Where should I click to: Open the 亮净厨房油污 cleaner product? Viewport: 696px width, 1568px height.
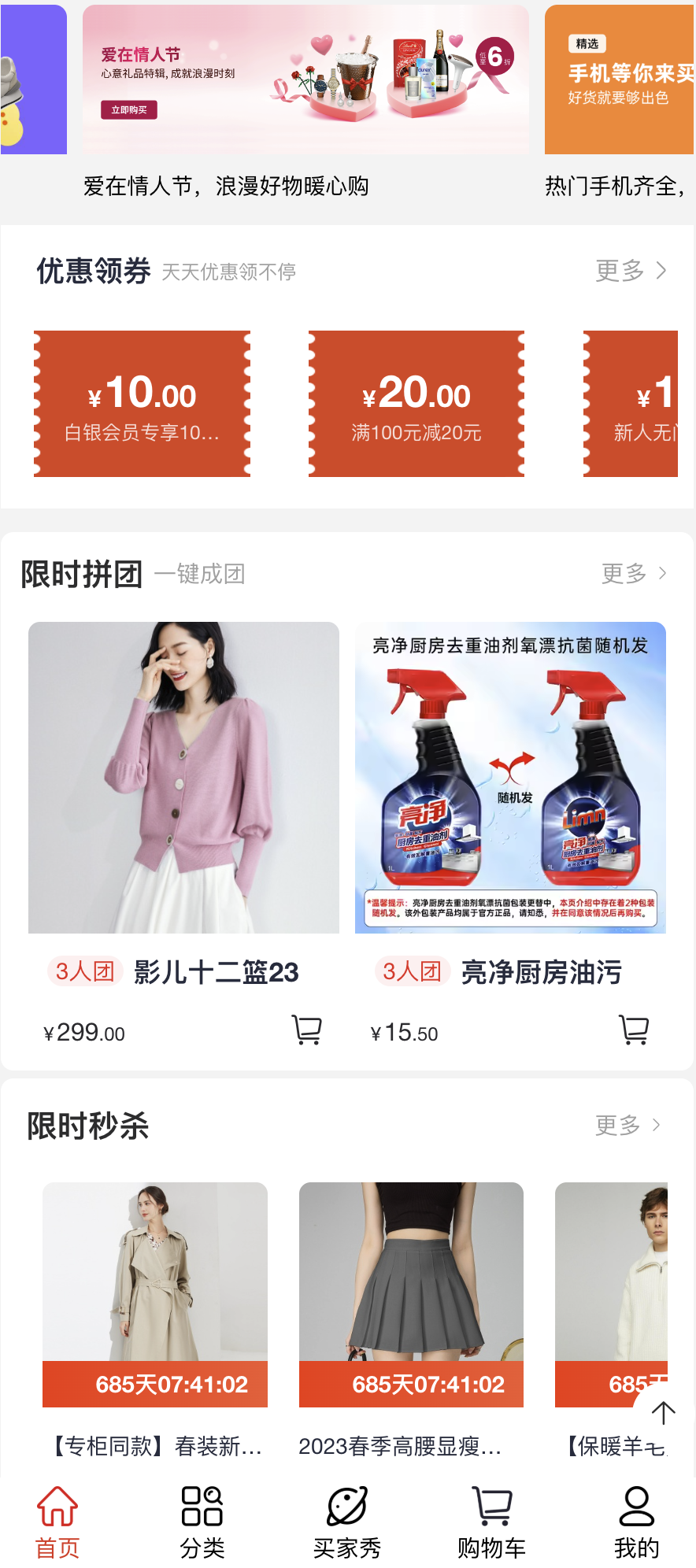[510, 778]
